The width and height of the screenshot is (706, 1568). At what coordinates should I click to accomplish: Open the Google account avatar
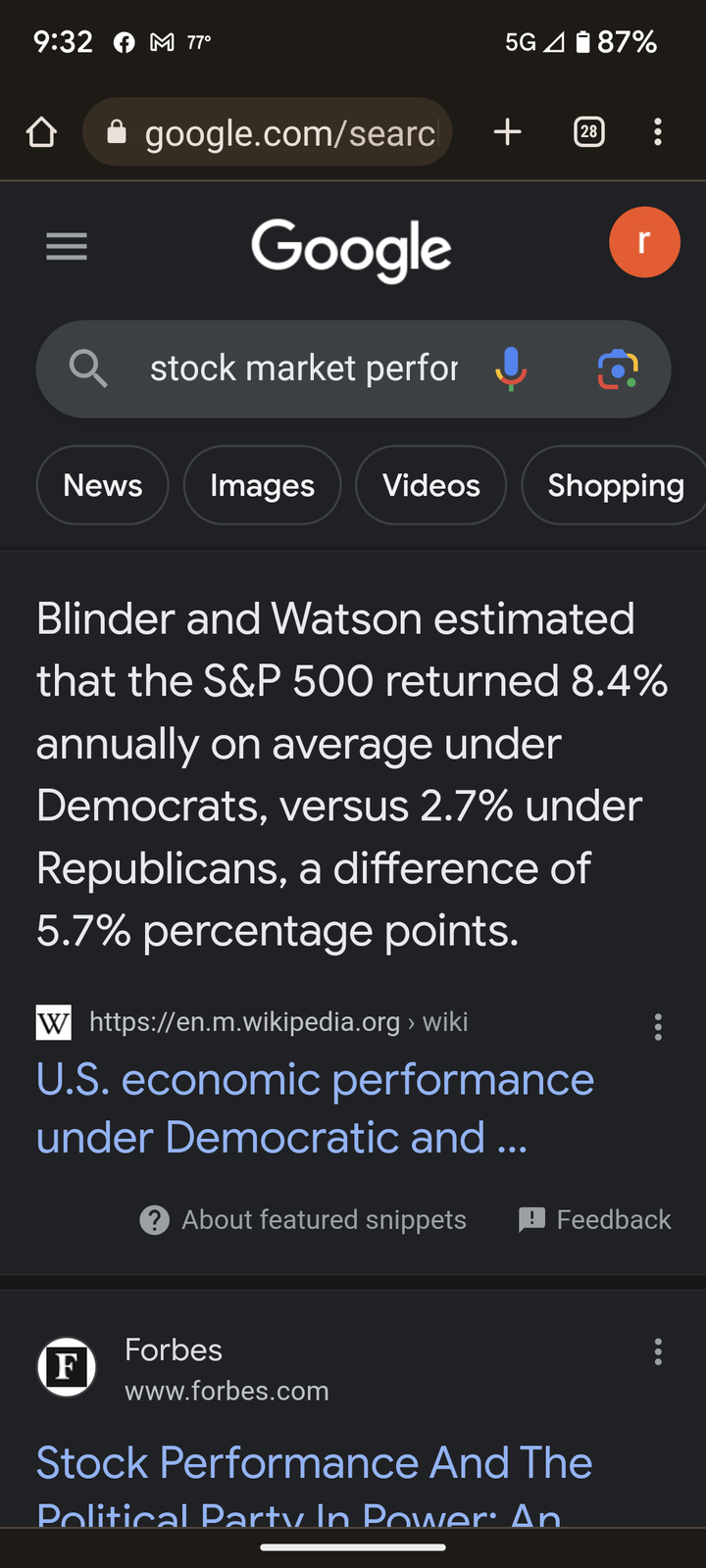[644, 242]
